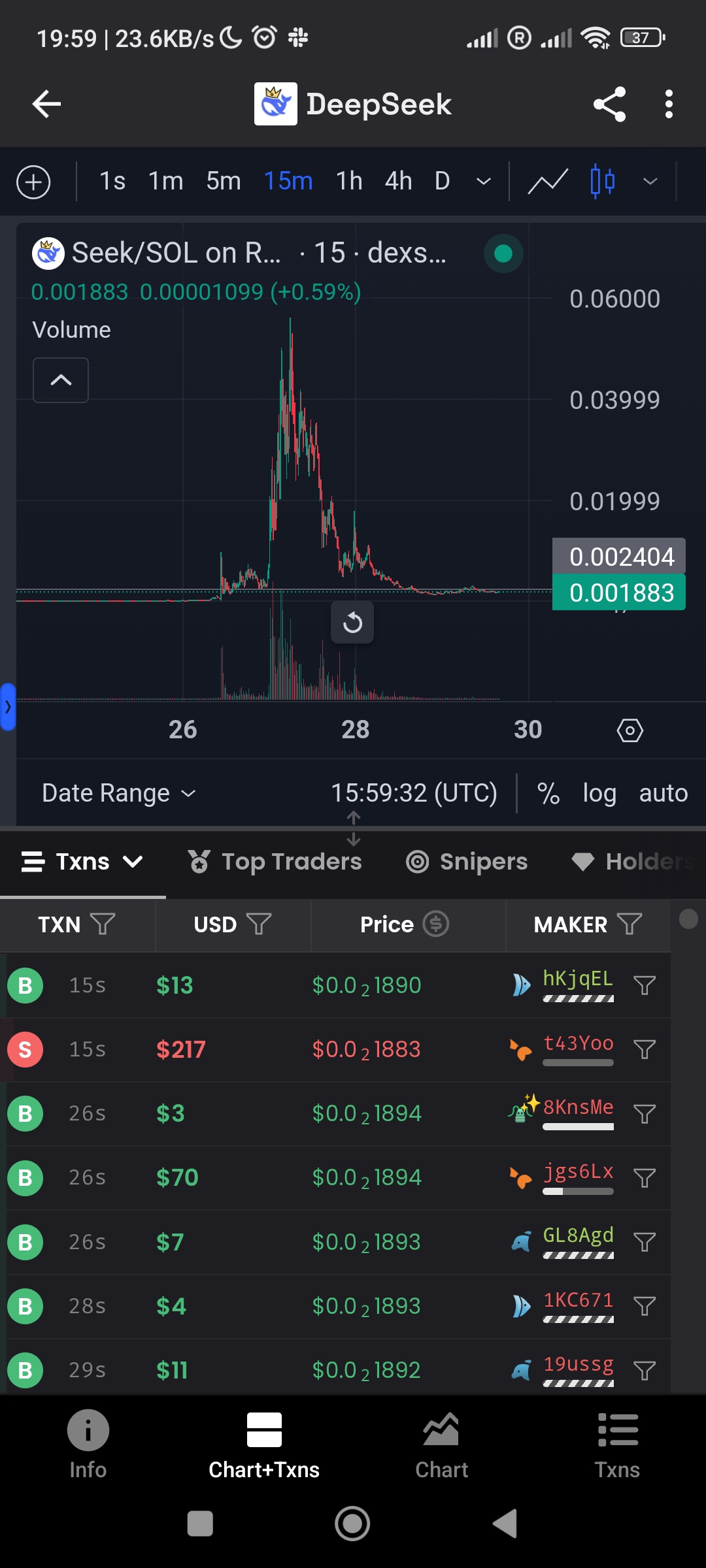Choose the D daily timeframe
Image resolution: width=706 pixels, height=1568 pixels.
point(442,181)
